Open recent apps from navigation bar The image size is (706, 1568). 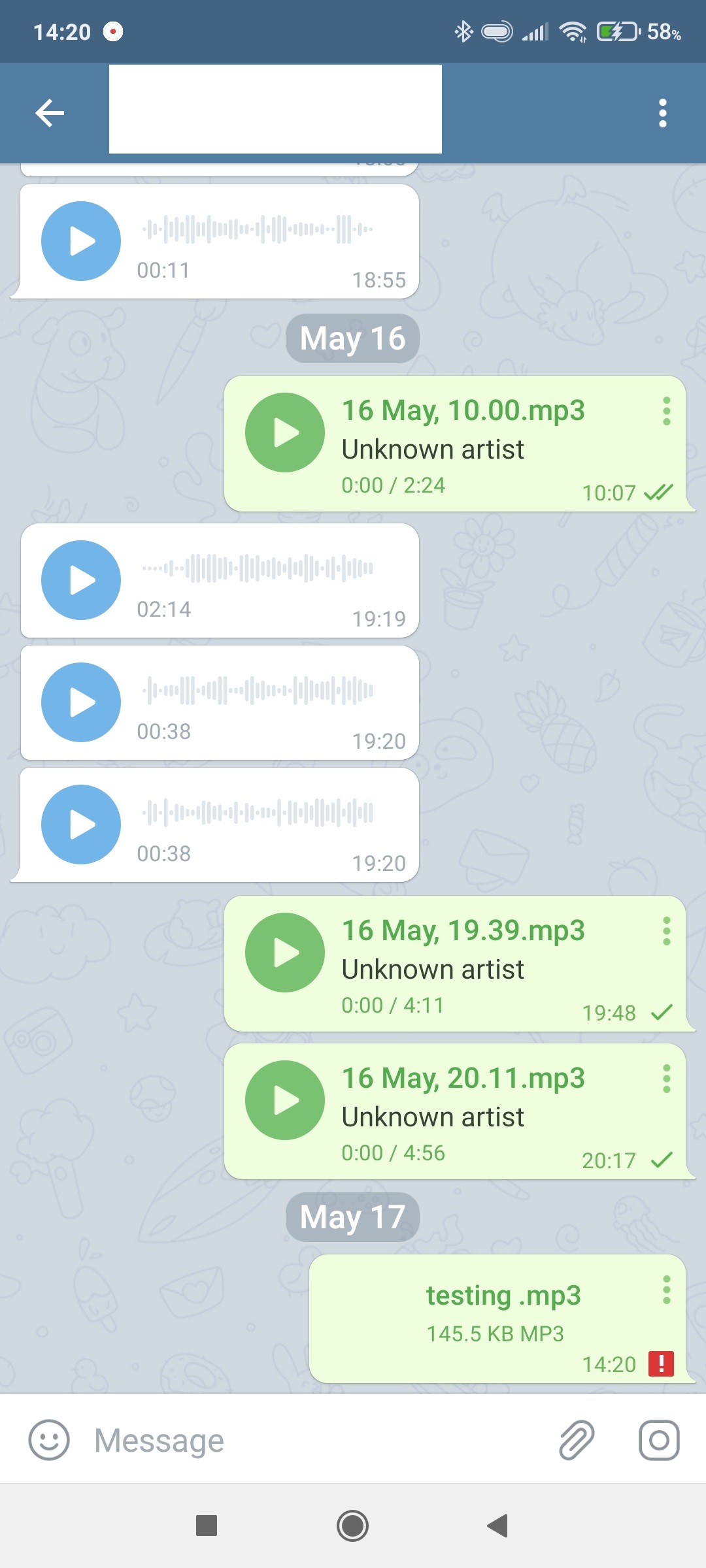pos(207,1526)
